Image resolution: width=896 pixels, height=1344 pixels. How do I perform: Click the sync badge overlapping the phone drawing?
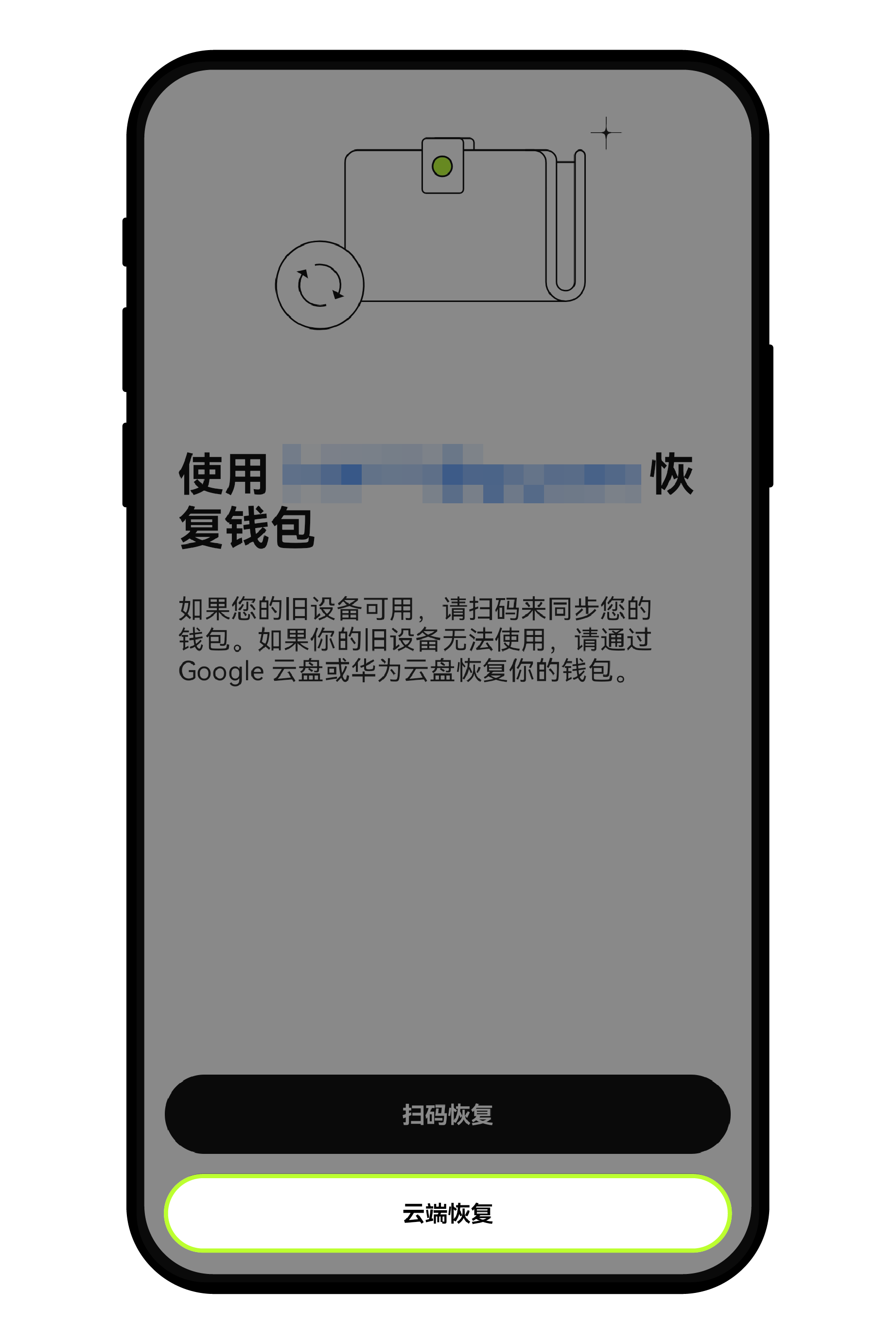(320, 284)
